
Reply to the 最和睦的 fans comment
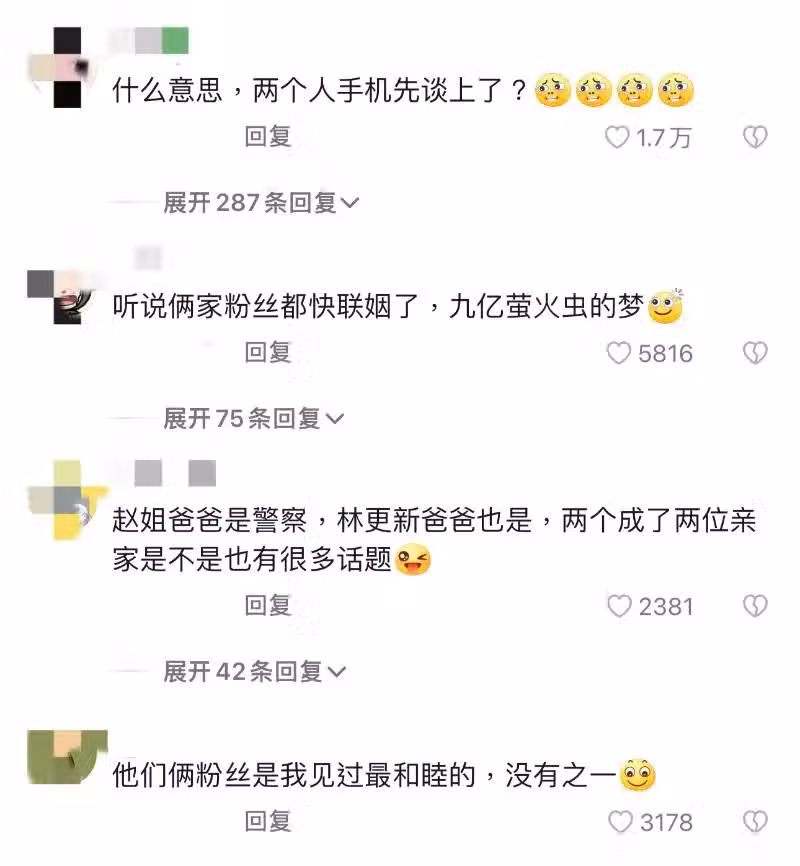coord(268,821)
